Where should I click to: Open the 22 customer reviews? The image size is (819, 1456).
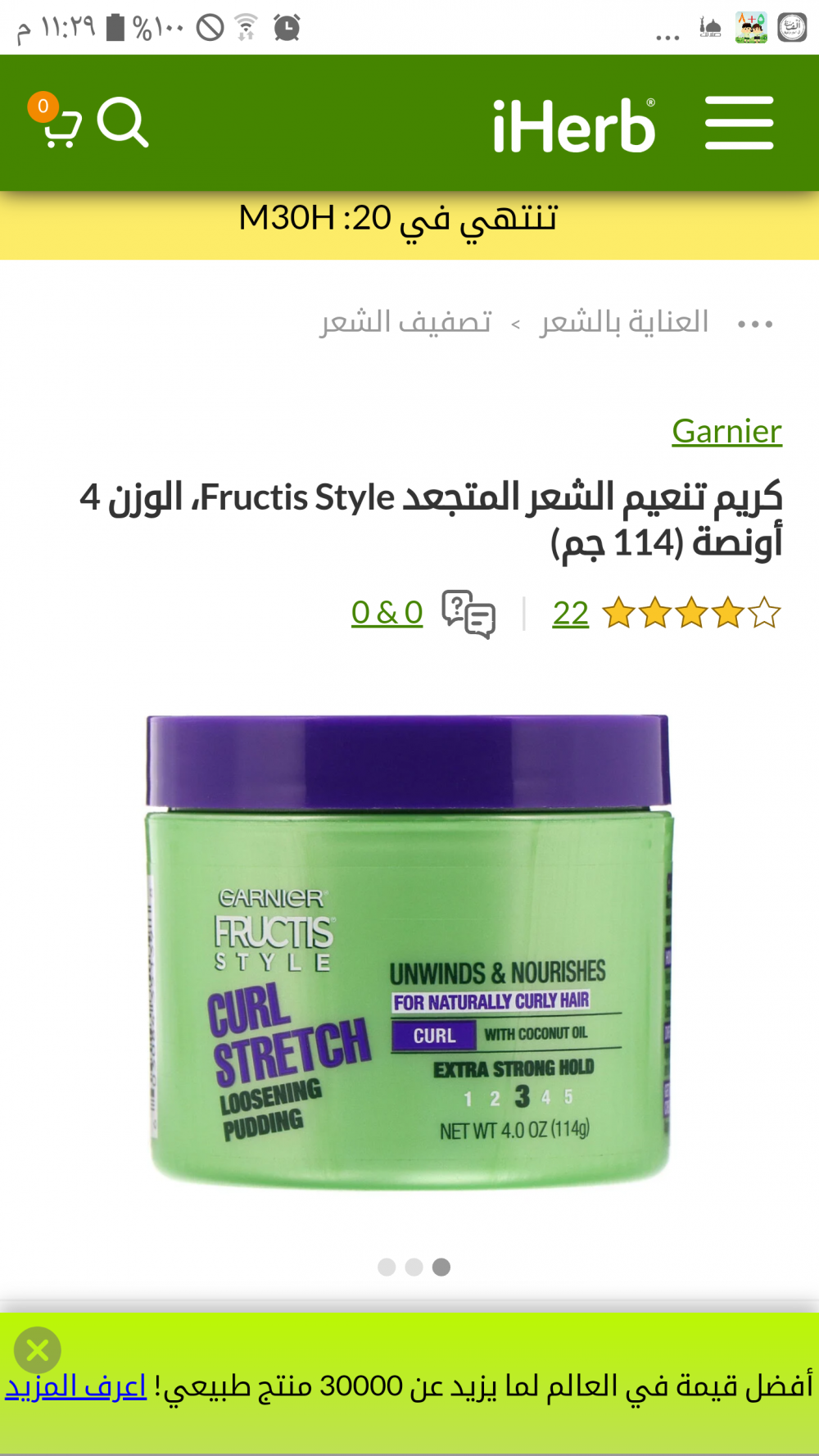coord(571,613)
